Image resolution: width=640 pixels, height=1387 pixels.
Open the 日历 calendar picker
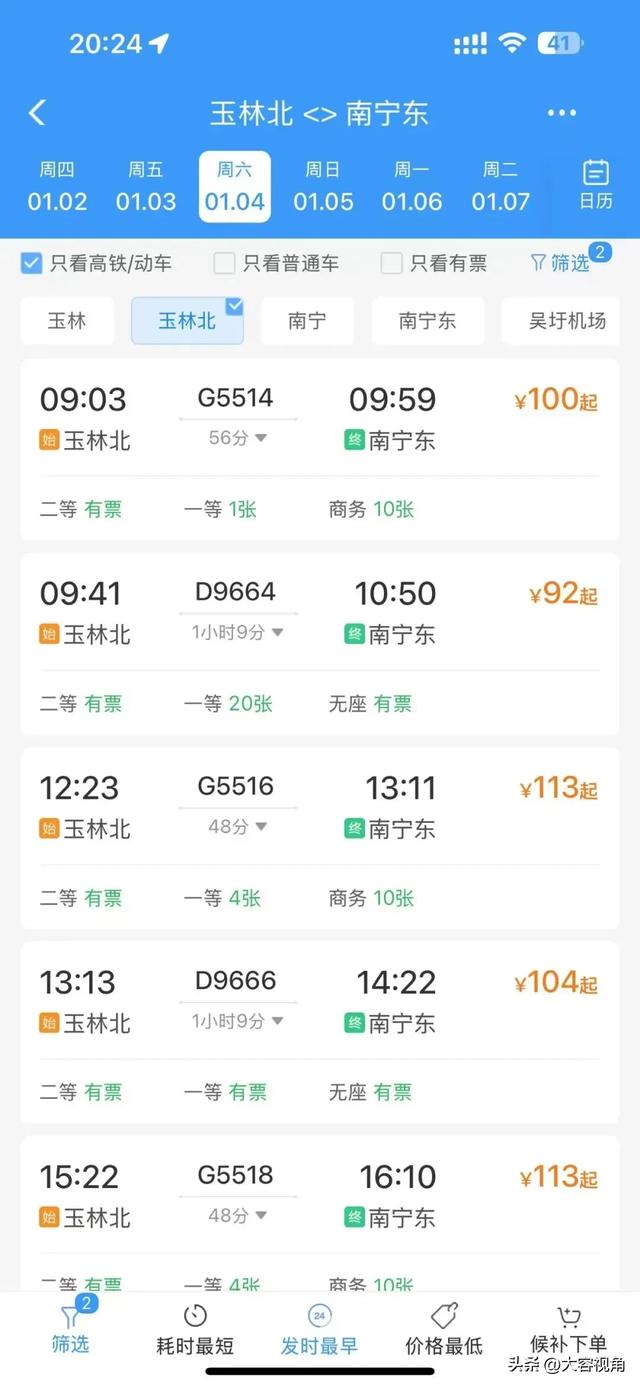click(x=596, y=185)
